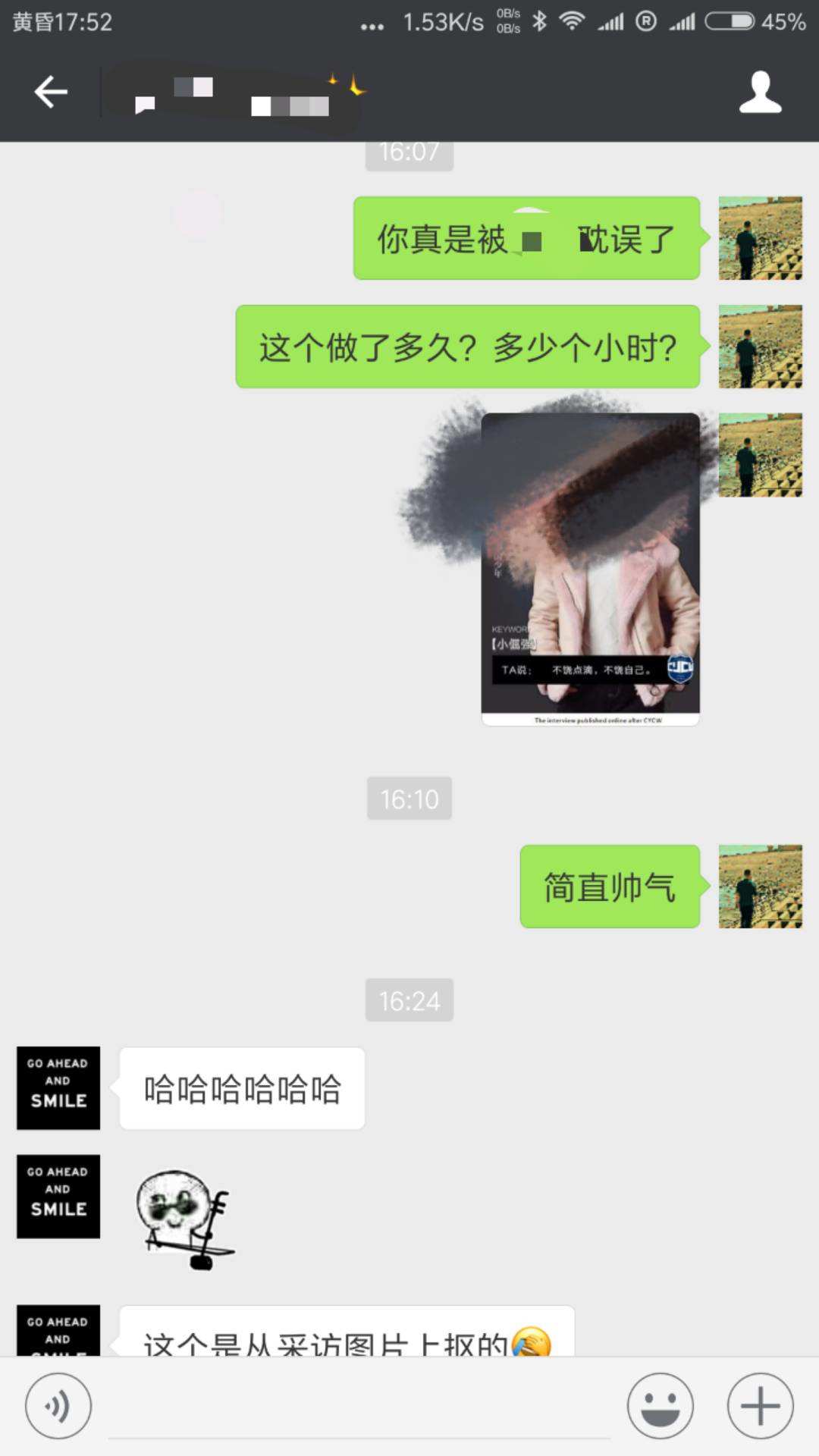The height and width of the screenshot is (1456, 819).
Task: Open own avatar beside 简直帅气 message
Action: pos(760,886)
